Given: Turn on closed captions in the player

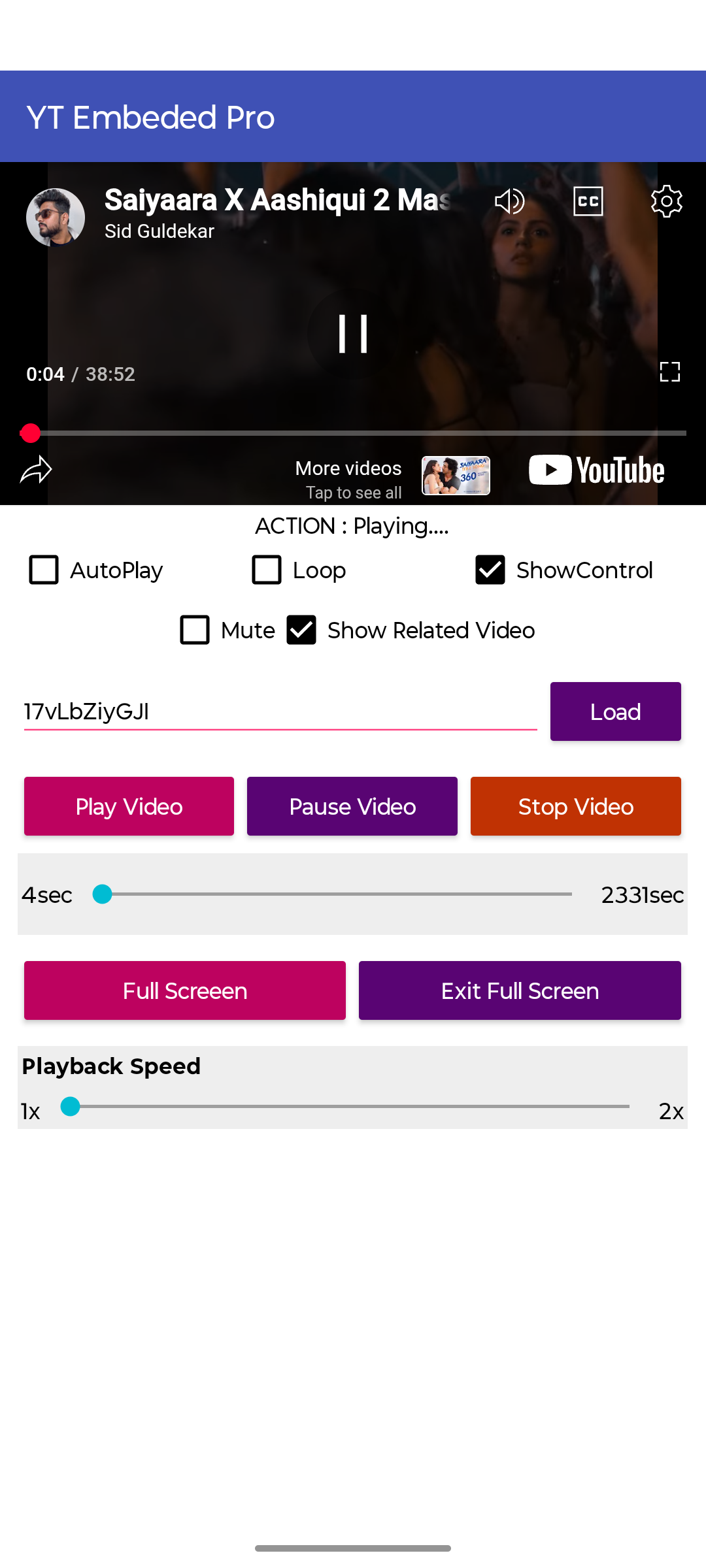Looking at the screenshot, I should point(588,201).
